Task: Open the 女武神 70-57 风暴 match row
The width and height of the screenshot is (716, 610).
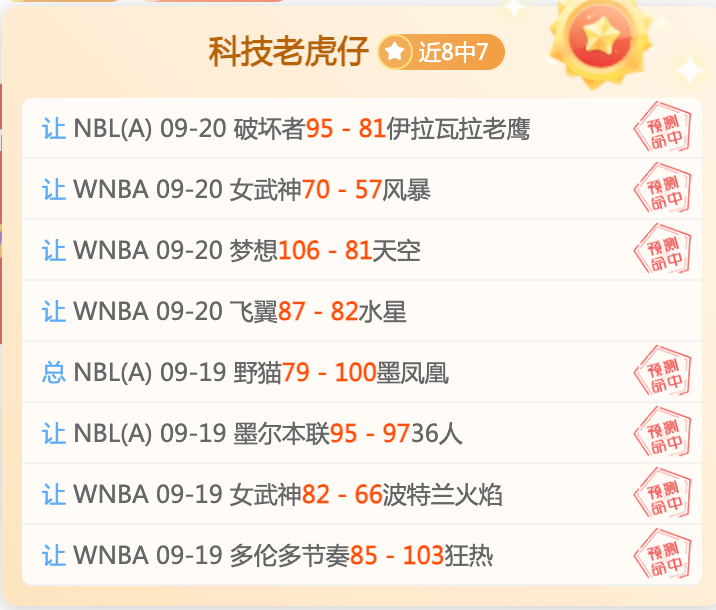Action: 362,189
